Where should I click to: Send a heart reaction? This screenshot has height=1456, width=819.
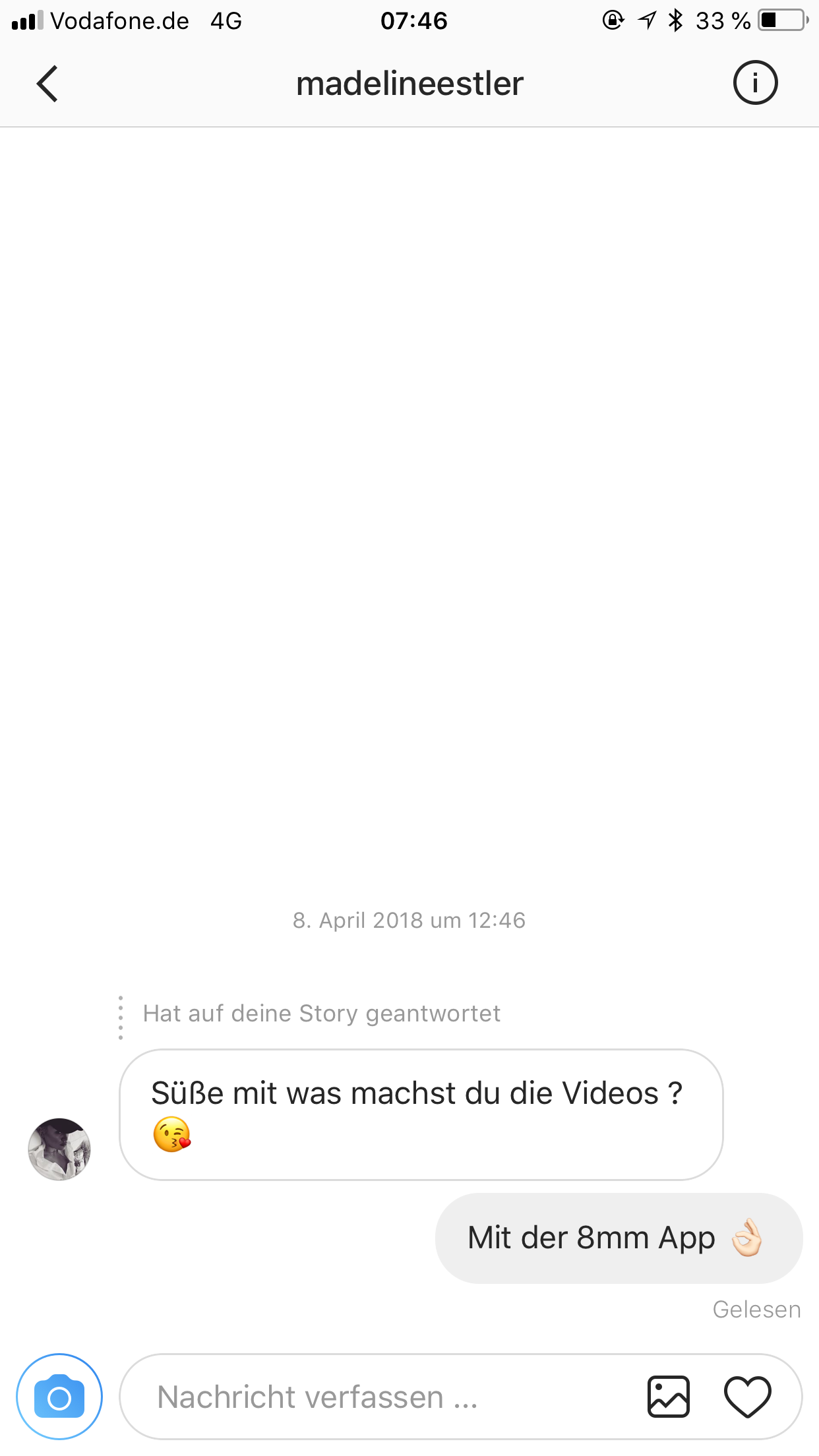tap(748, 1397)
